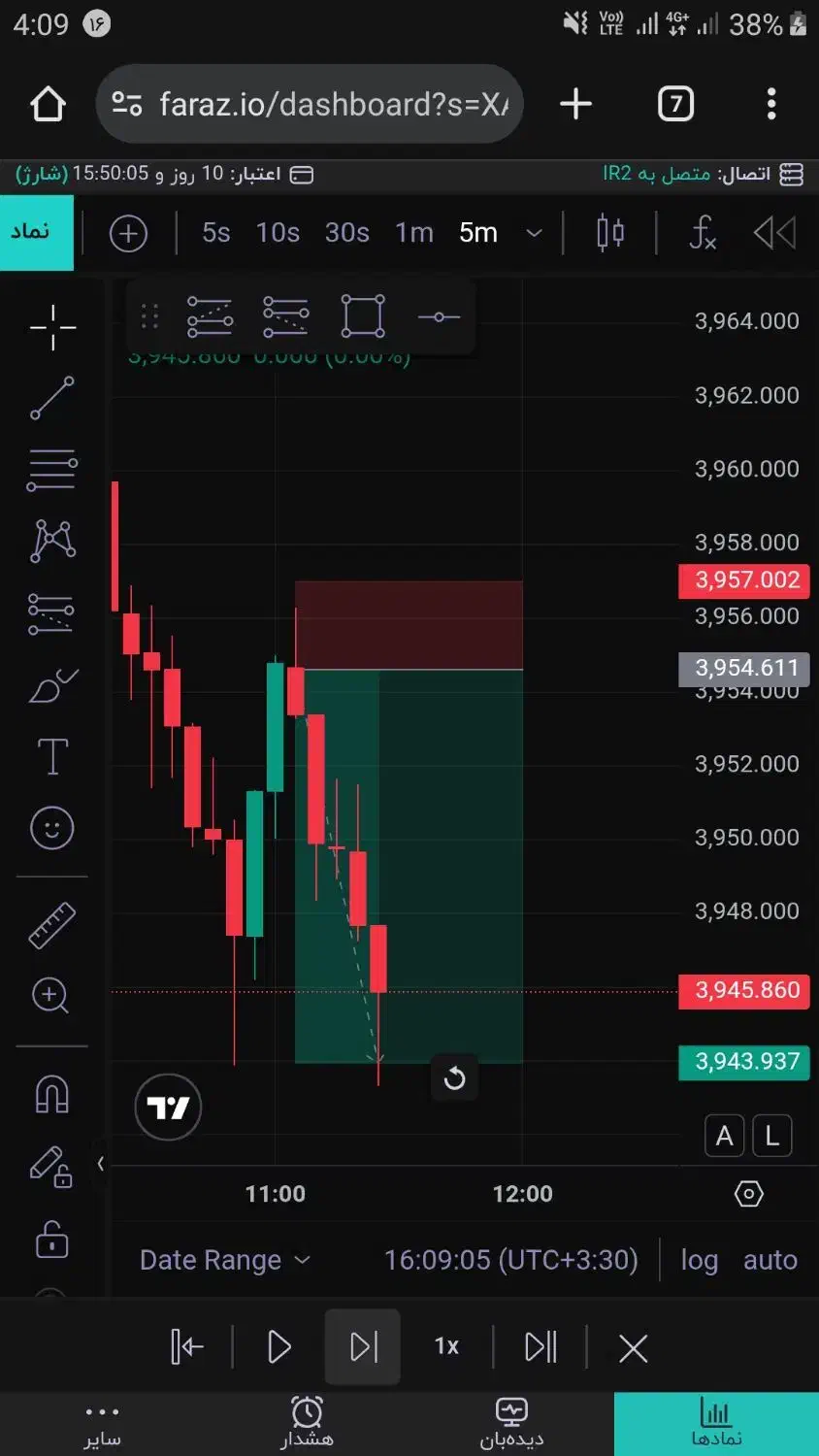The image size is (819, 1456).
Task: Open the indicators fx menu
Action: 702,233
